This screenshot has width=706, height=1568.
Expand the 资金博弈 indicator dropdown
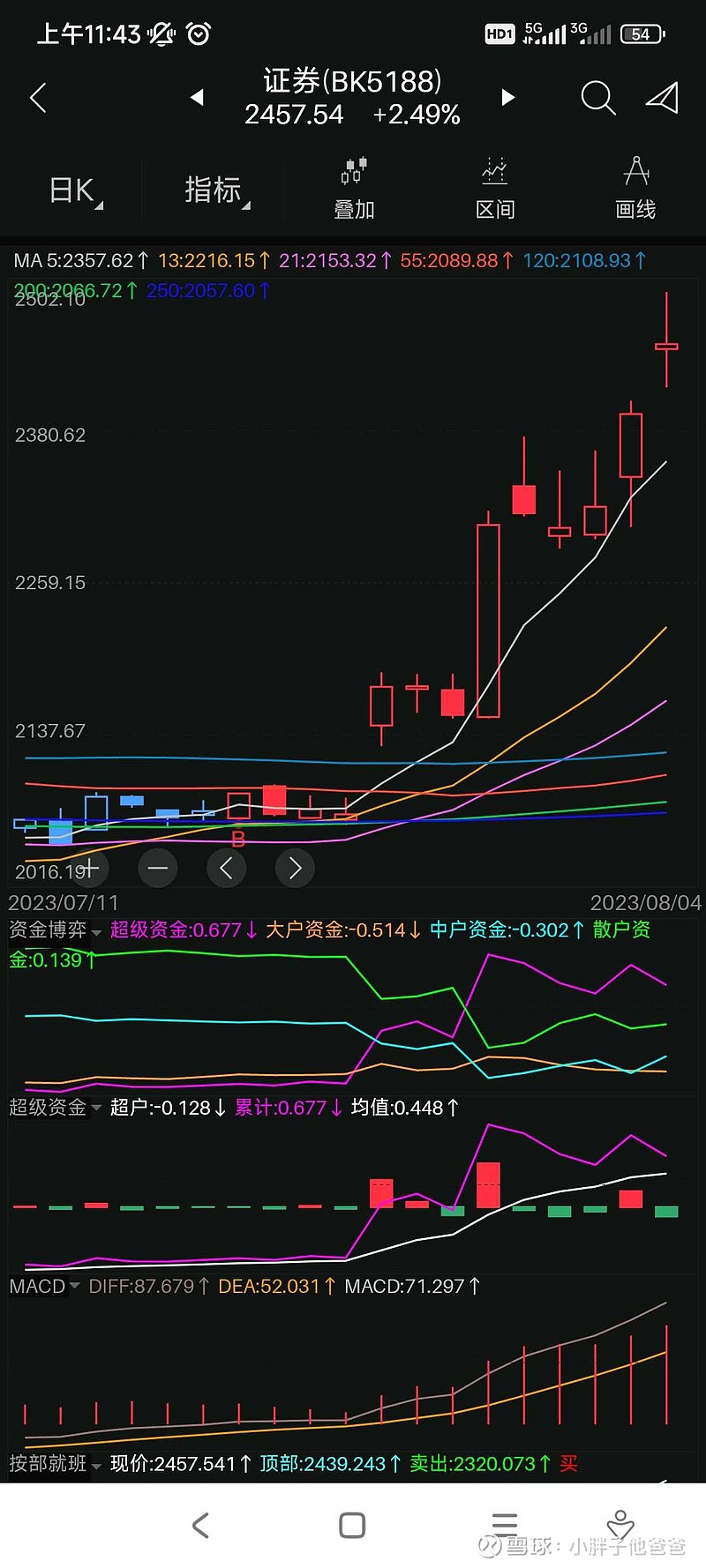coord(55,930)
